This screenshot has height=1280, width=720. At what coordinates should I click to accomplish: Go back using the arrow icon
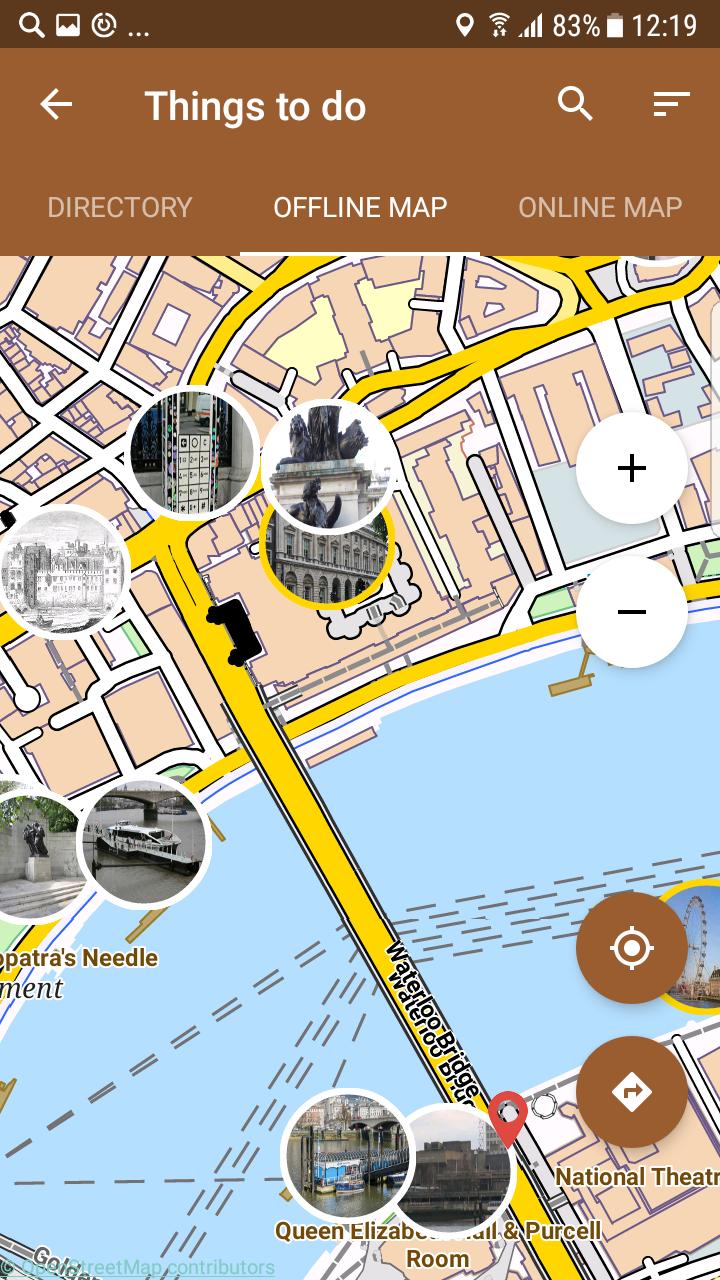click(x=56, y=105)
